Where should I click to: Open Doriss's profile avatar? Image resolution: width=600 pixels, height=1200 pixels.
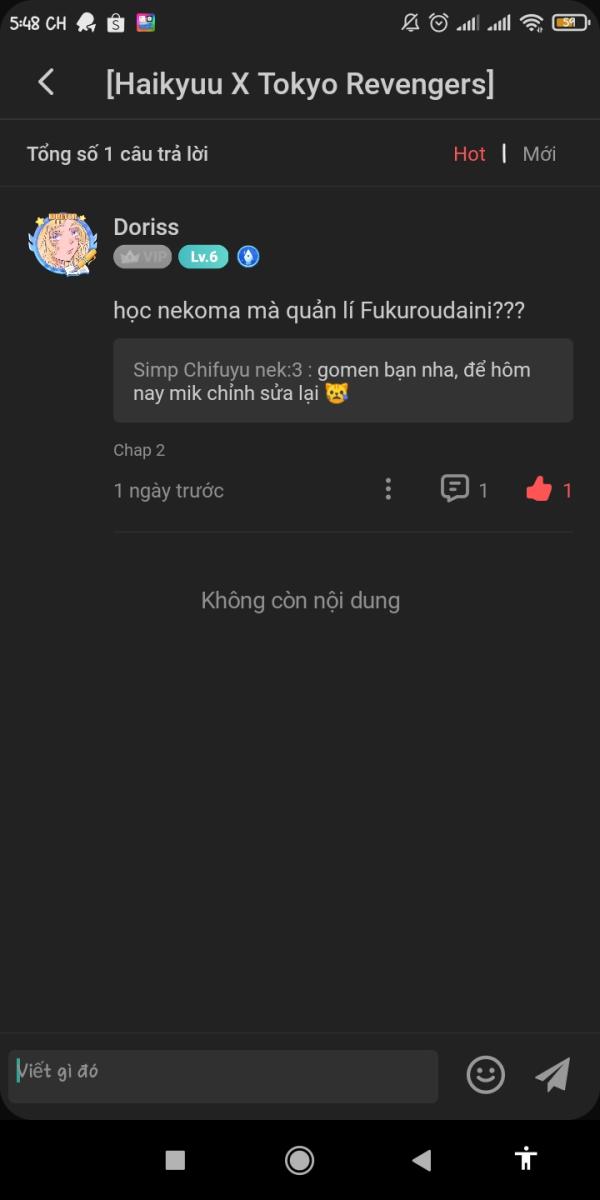pos(63,244)
